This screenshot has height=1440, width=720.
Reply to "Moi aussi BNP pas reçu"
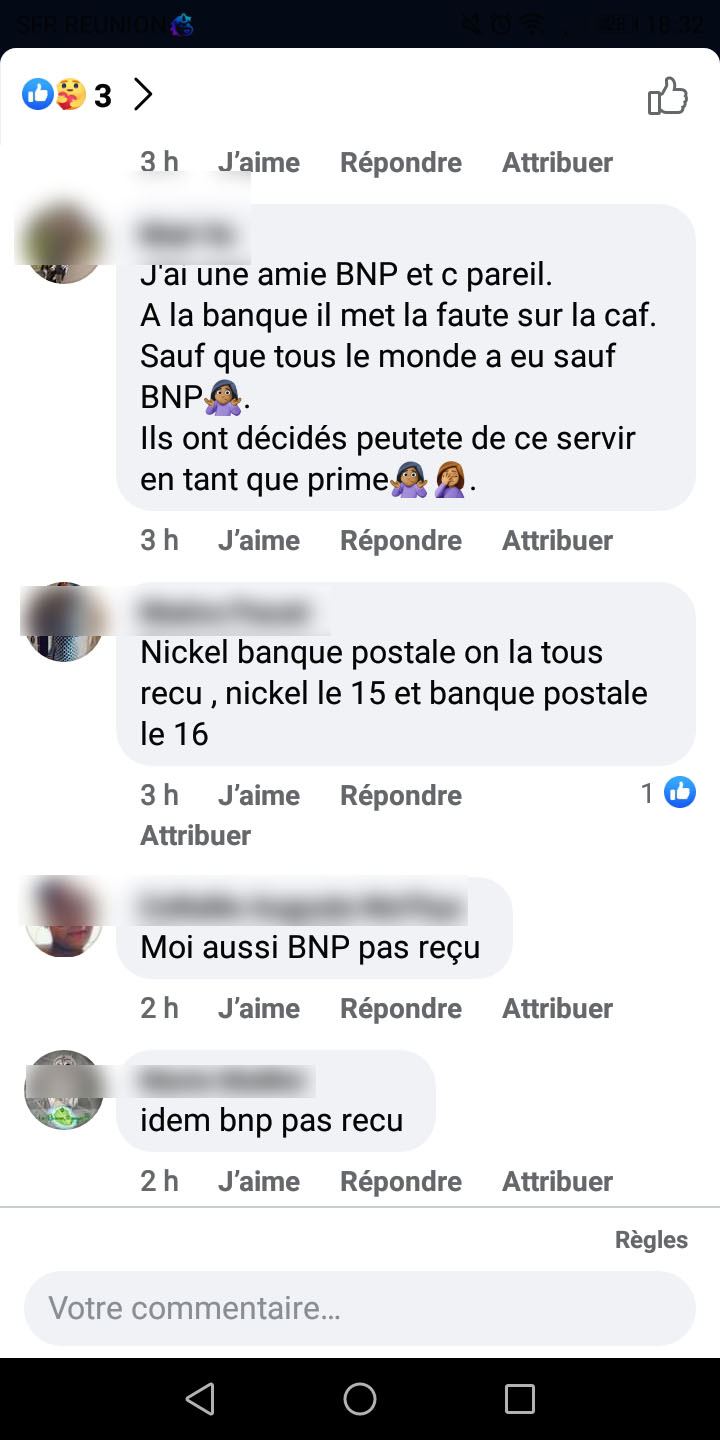point(400,1009)
